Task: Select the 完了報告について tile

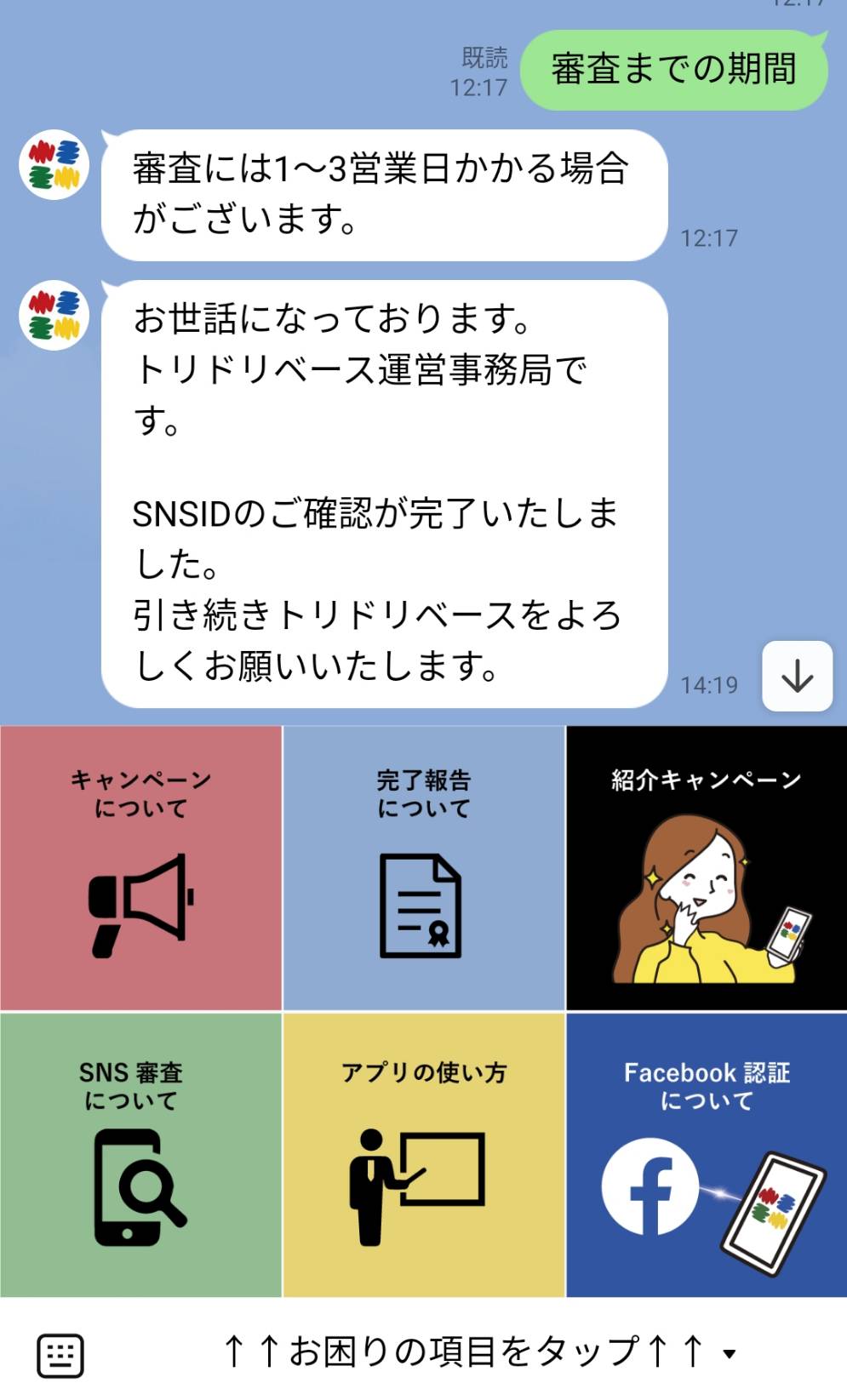Action: pos(424,868)
